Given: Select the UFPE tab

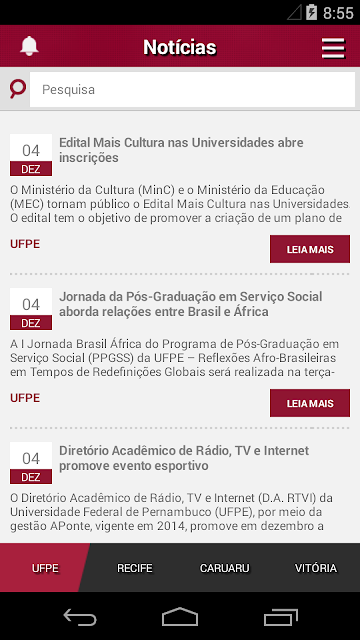Looking at the screenshot, I should tap(45, 568).
